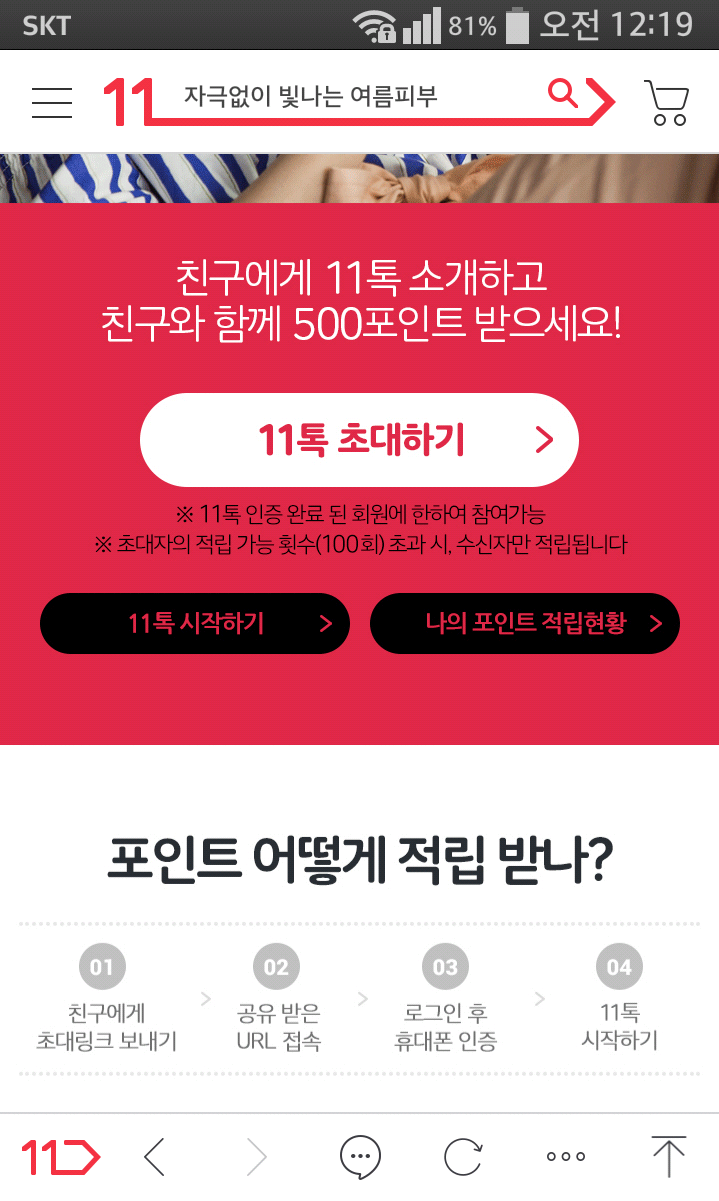
Task: Tap the magnifier search icon
Action: 564,95
